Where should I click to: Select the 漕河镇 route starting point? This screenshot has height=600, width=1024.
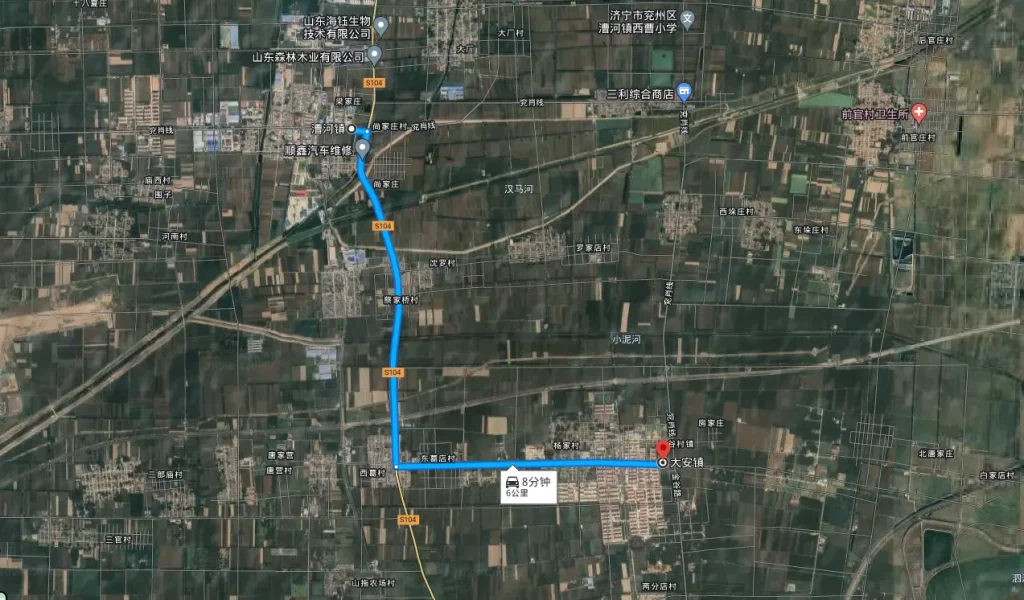point(352,129)
